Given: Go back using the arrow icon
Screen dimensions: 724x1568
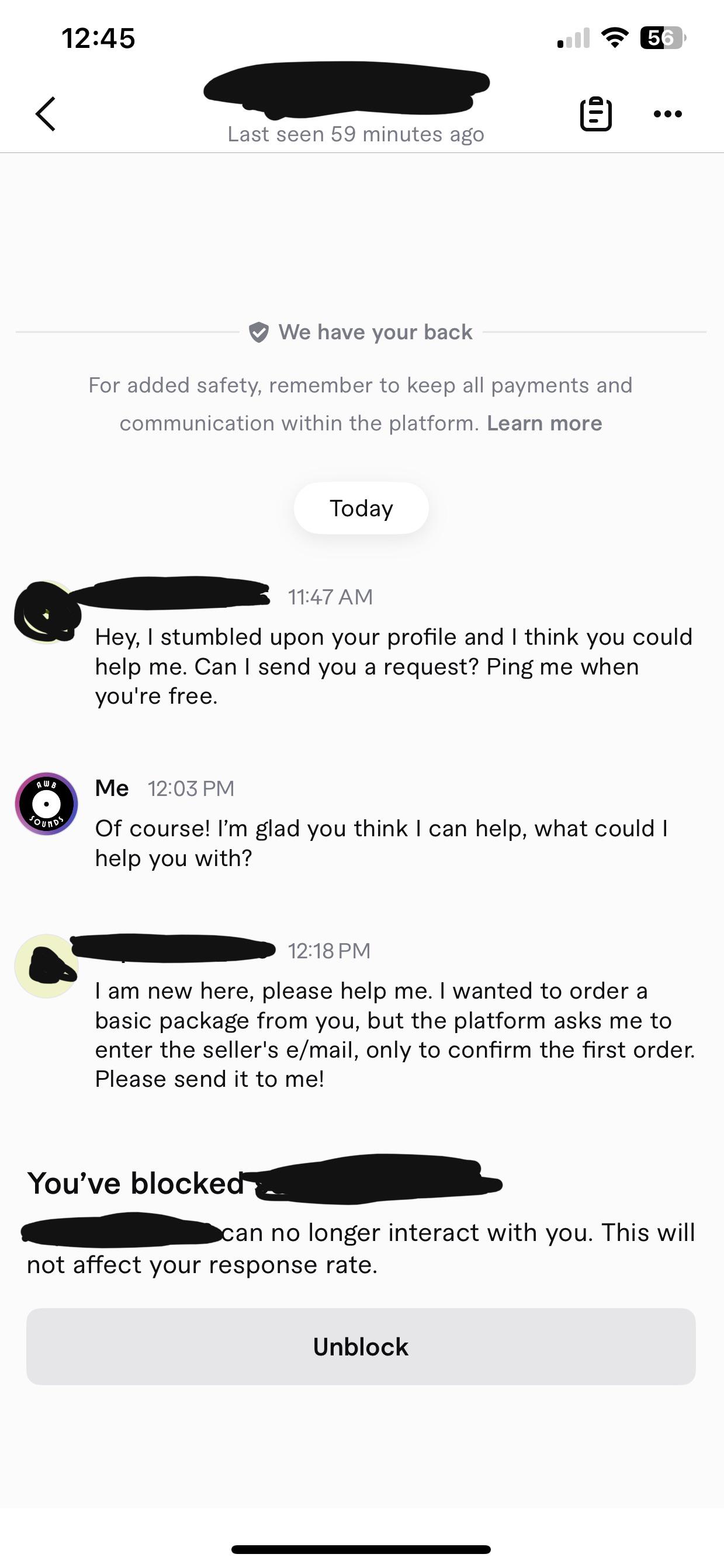Looking at the screenshot, I should click(x=46, y=114).
